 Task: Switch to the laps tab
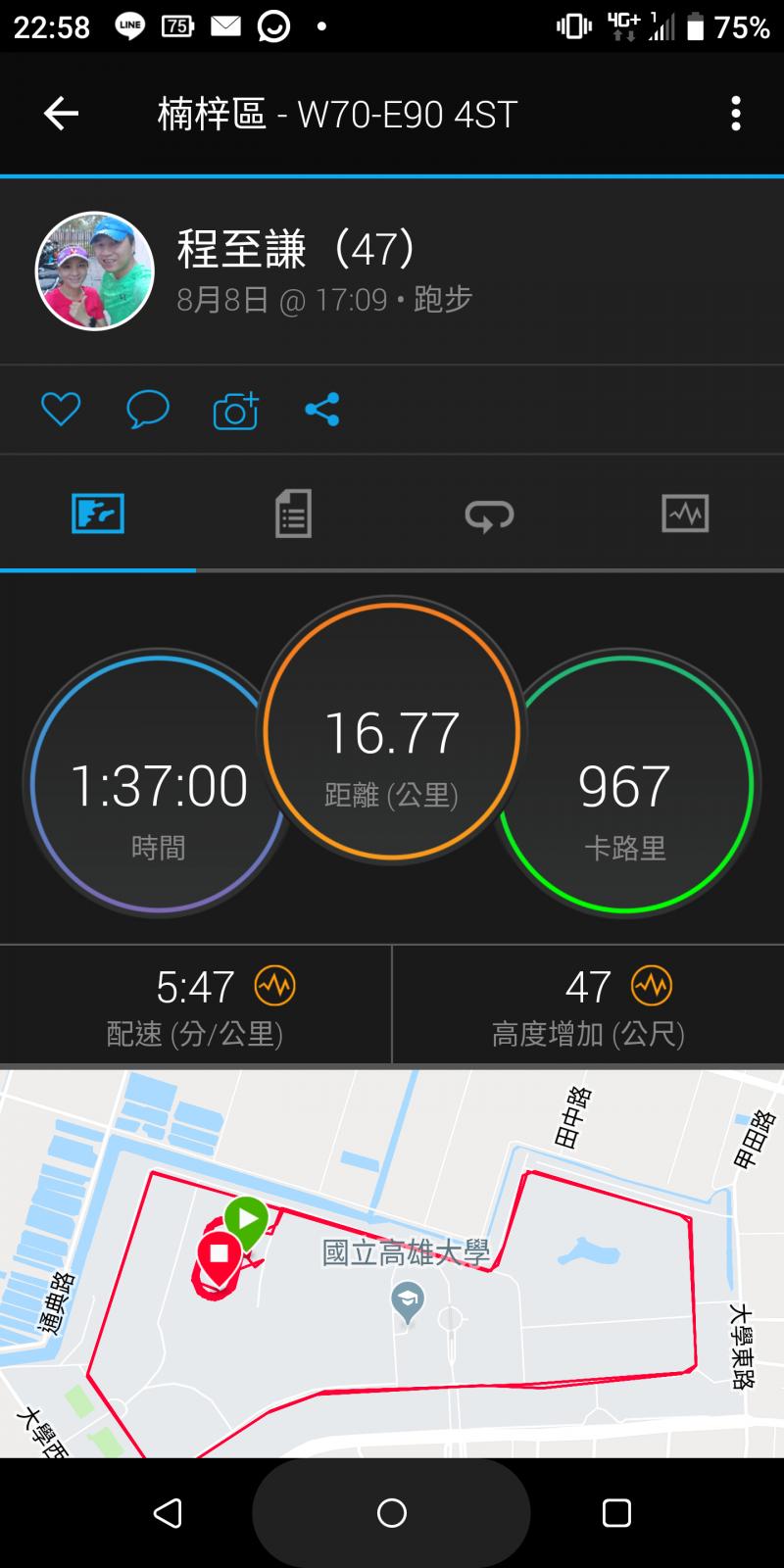(x=489, y=514)
